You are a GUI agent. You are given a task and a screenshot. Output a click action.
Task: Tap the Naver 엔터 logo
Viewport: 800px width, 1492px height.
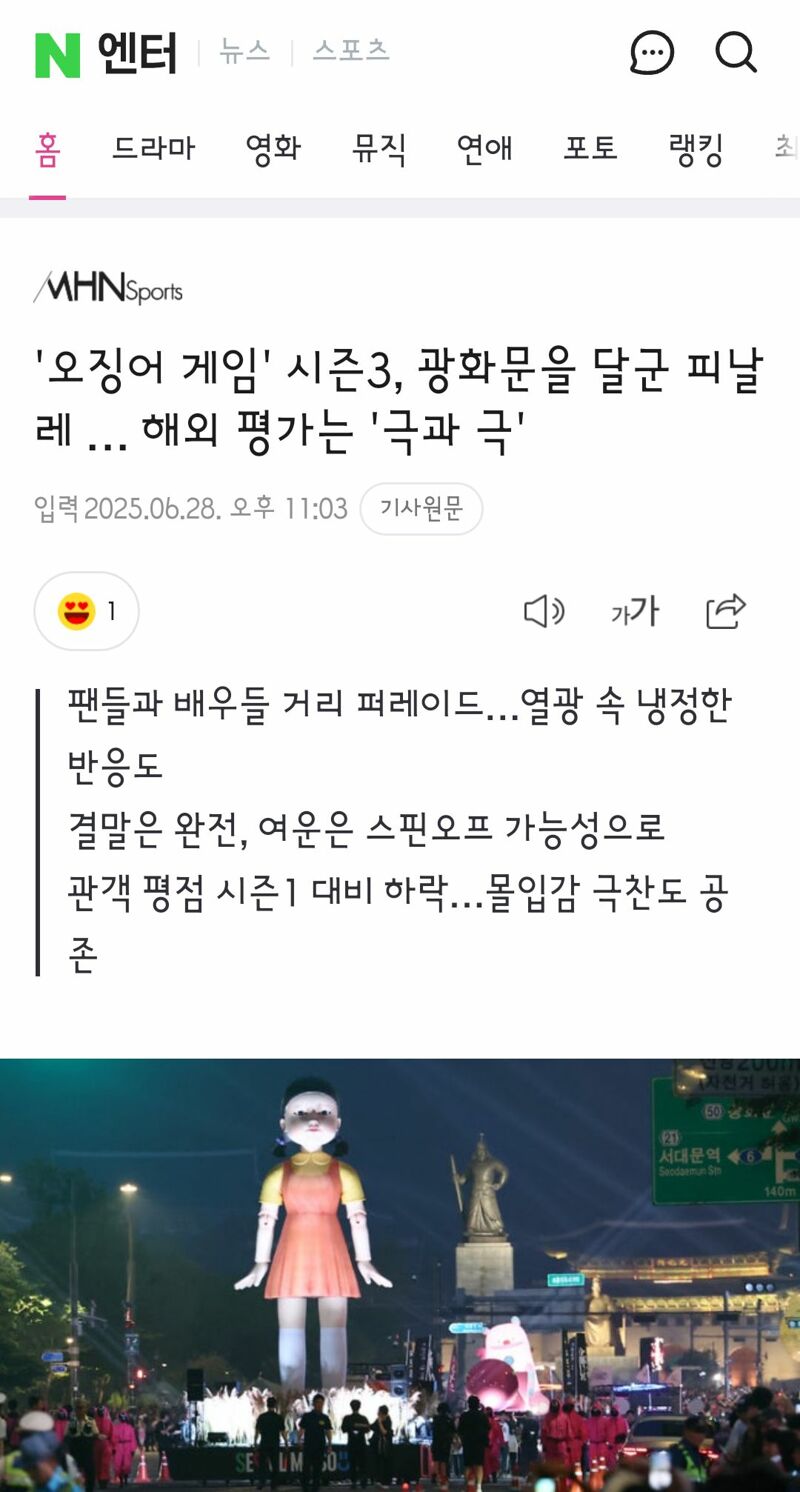pyautogui.click(x=106, y=54)
